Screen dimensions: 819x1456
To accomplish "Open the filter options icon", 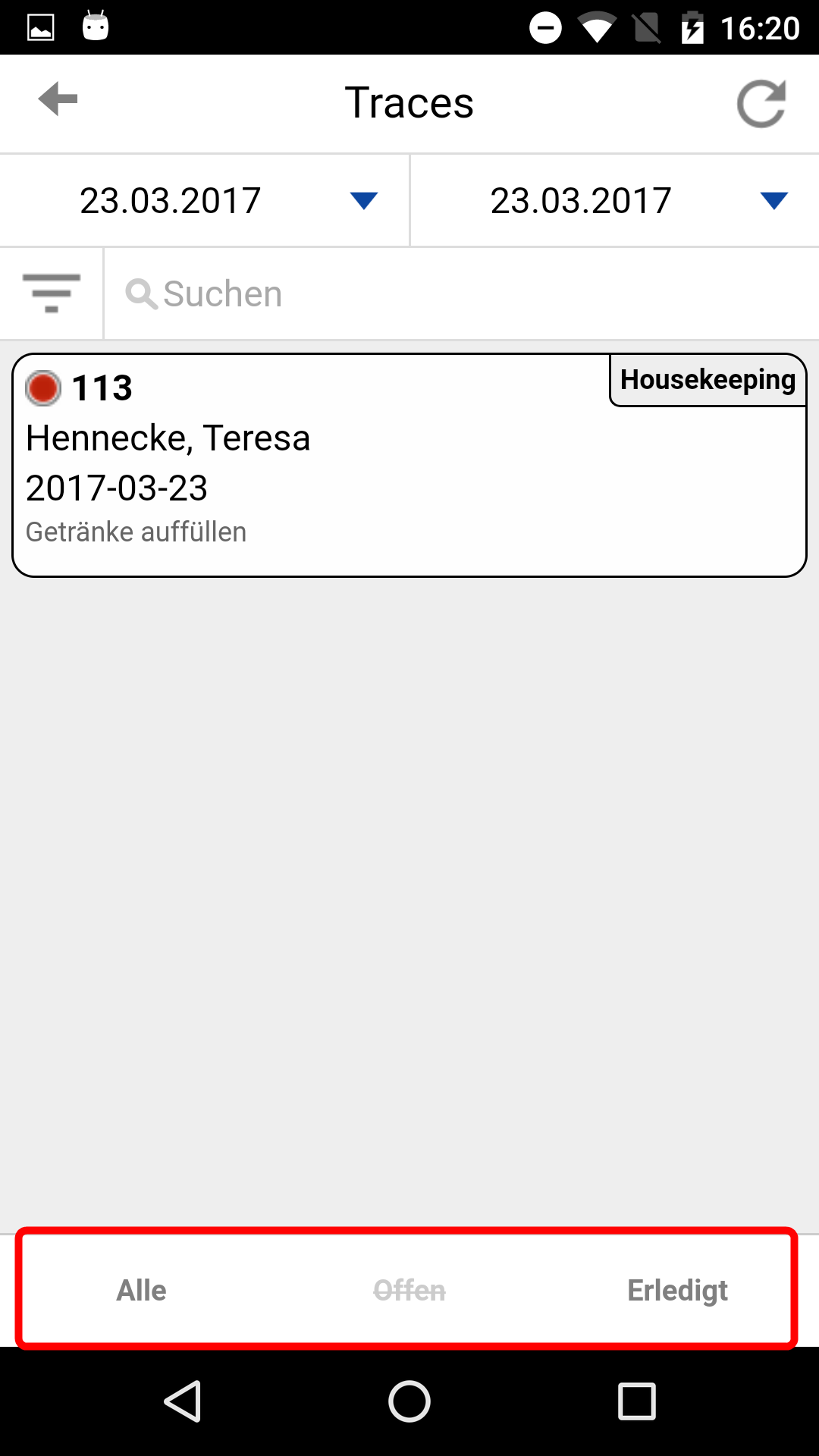I will coord(52,293).
